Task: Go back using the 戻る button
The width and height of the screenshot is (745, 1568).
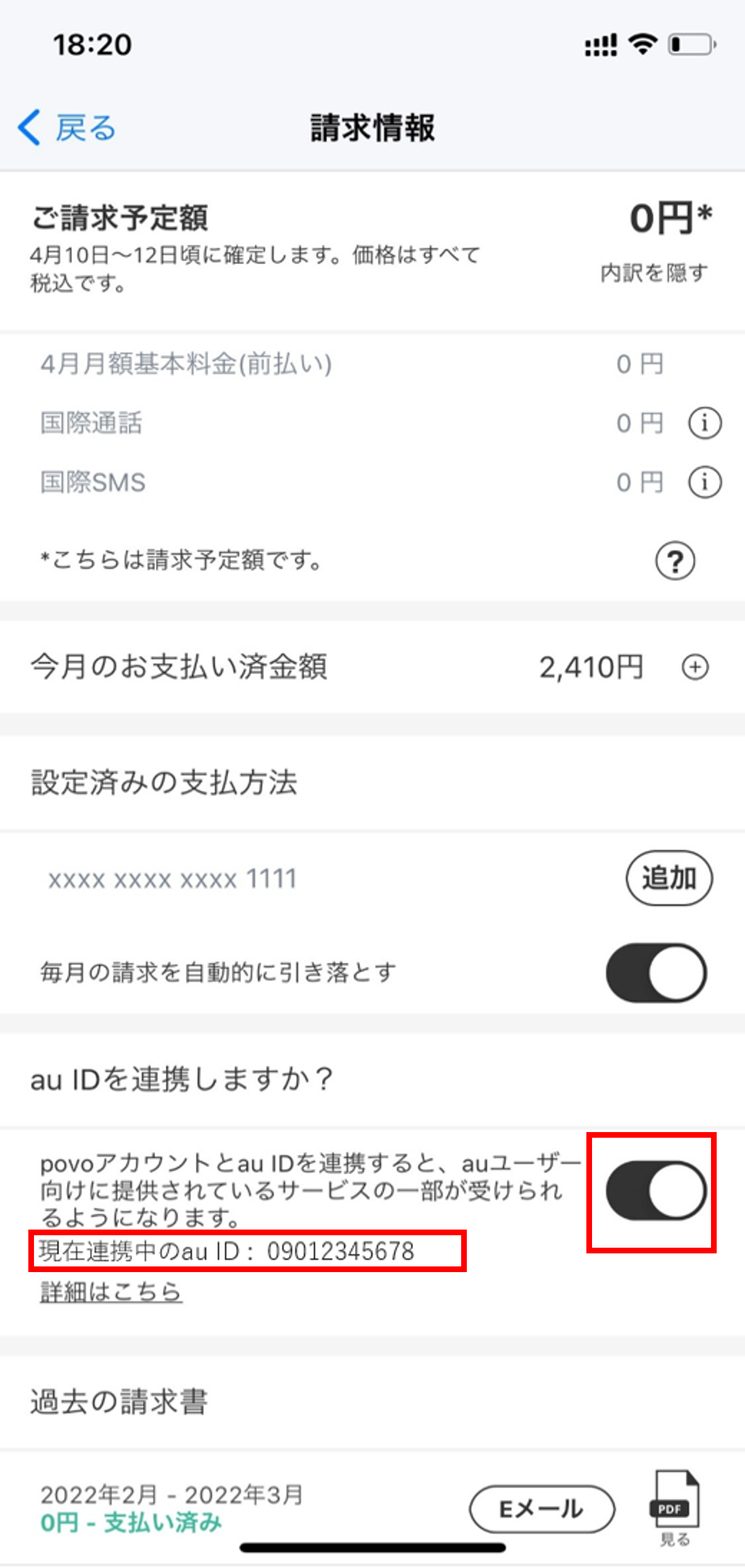Action: click(x=67, y=128)
